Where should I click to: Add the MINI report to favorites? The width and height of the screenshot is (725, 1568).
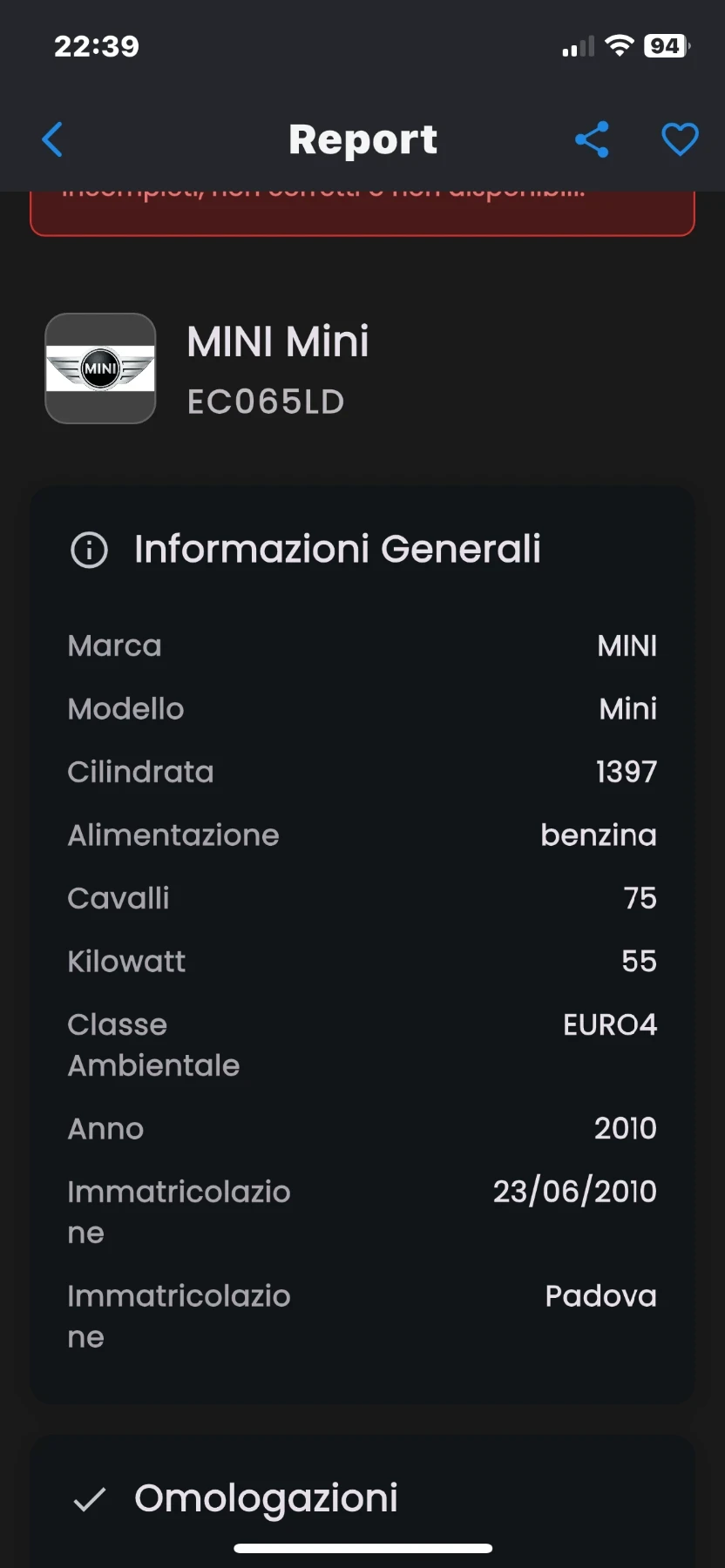(680, 139)
